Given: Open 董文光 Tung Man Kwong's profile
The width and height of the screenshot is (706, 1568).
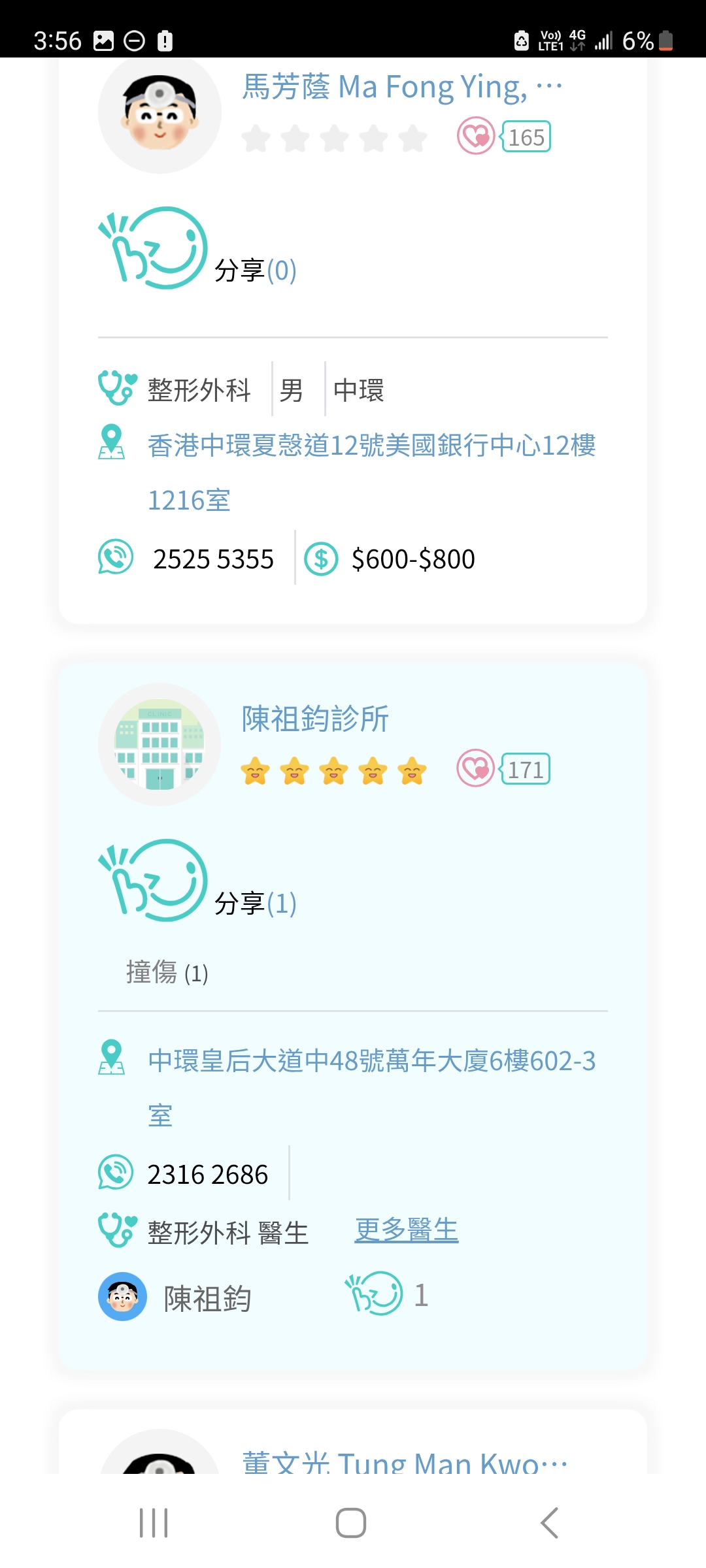Looking at the screenshot, I should coord(404,1462).
